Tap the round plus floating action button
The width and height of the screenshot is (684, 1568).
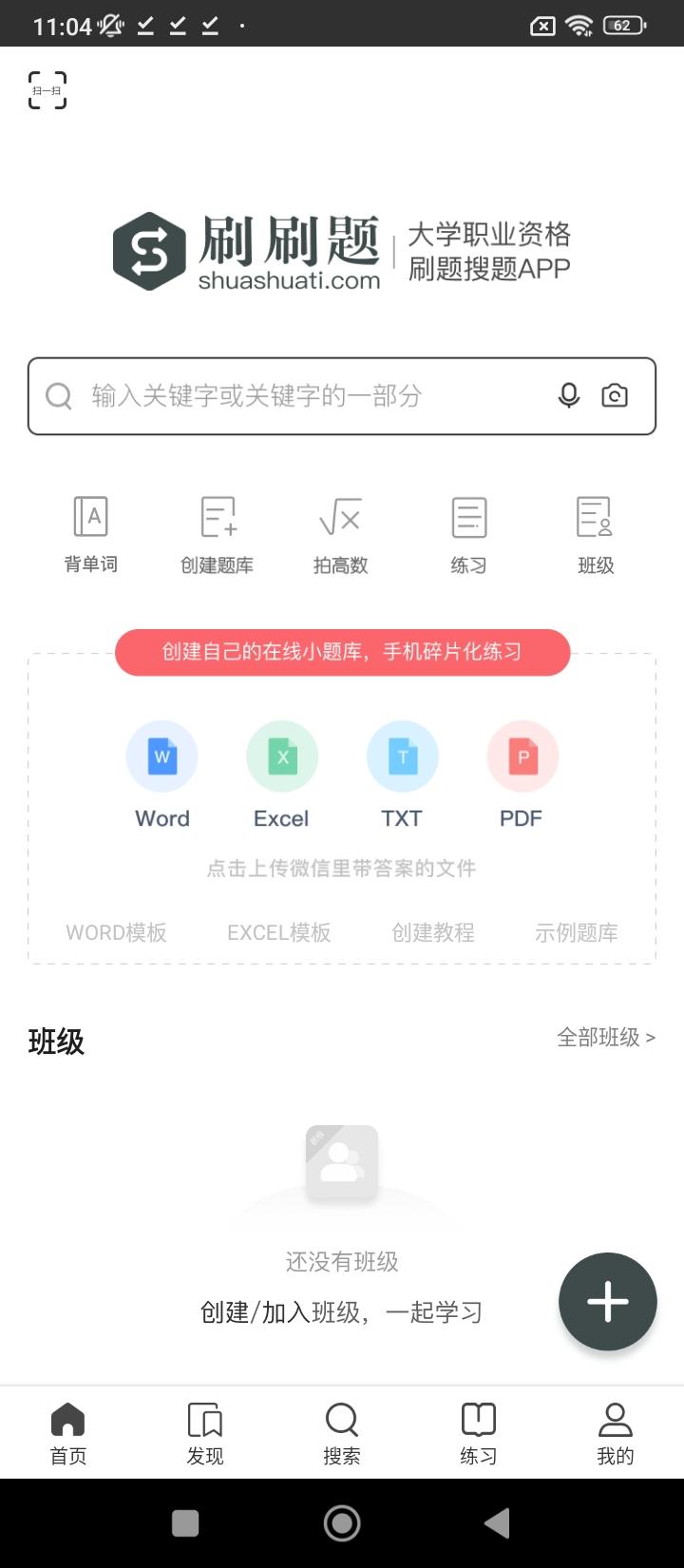point(607,1302)
